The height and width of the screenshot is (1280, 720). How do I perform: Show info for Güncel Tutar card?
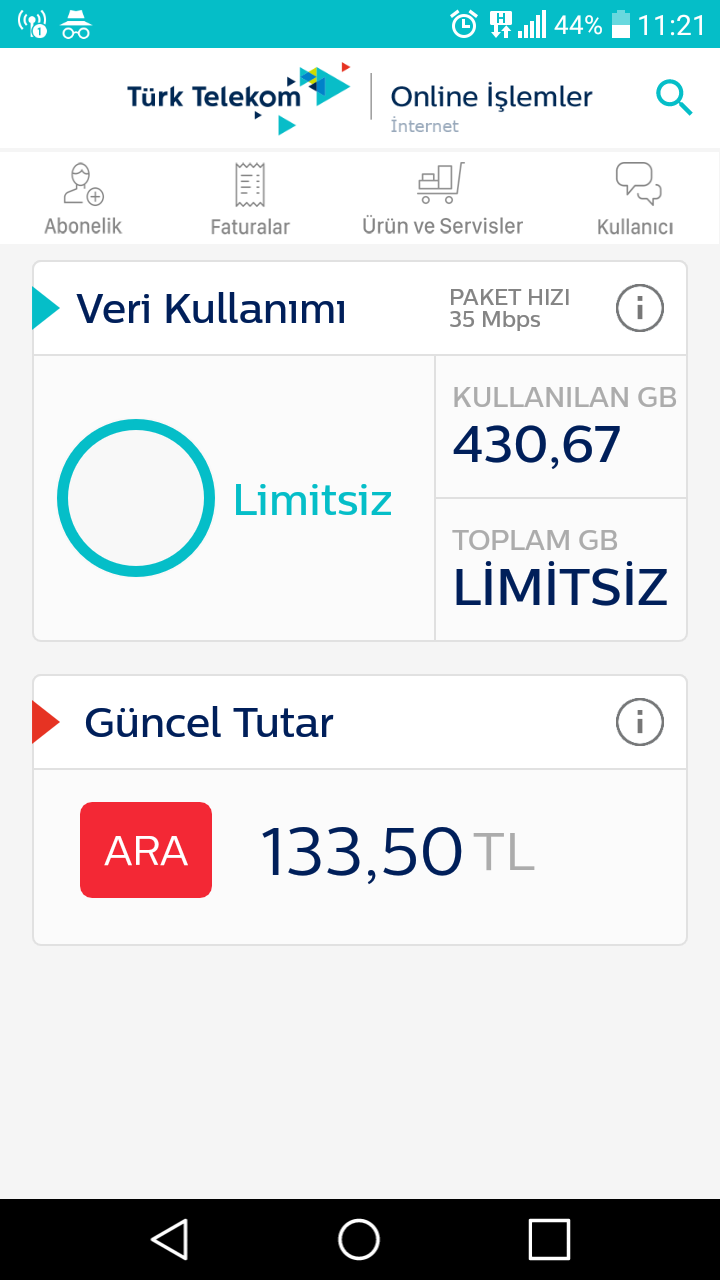[x=639, y=722]
